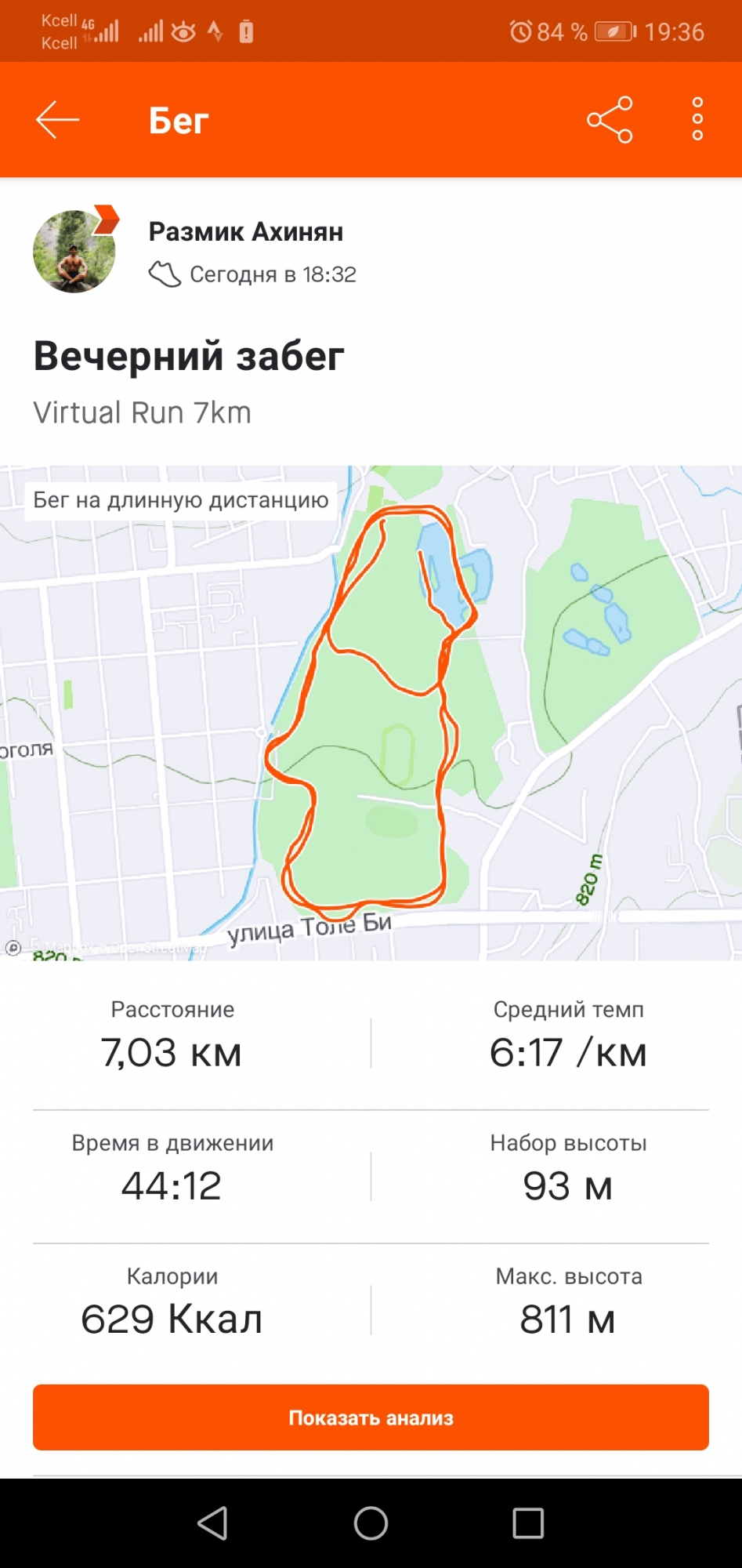Go to the home screen

371,1523
